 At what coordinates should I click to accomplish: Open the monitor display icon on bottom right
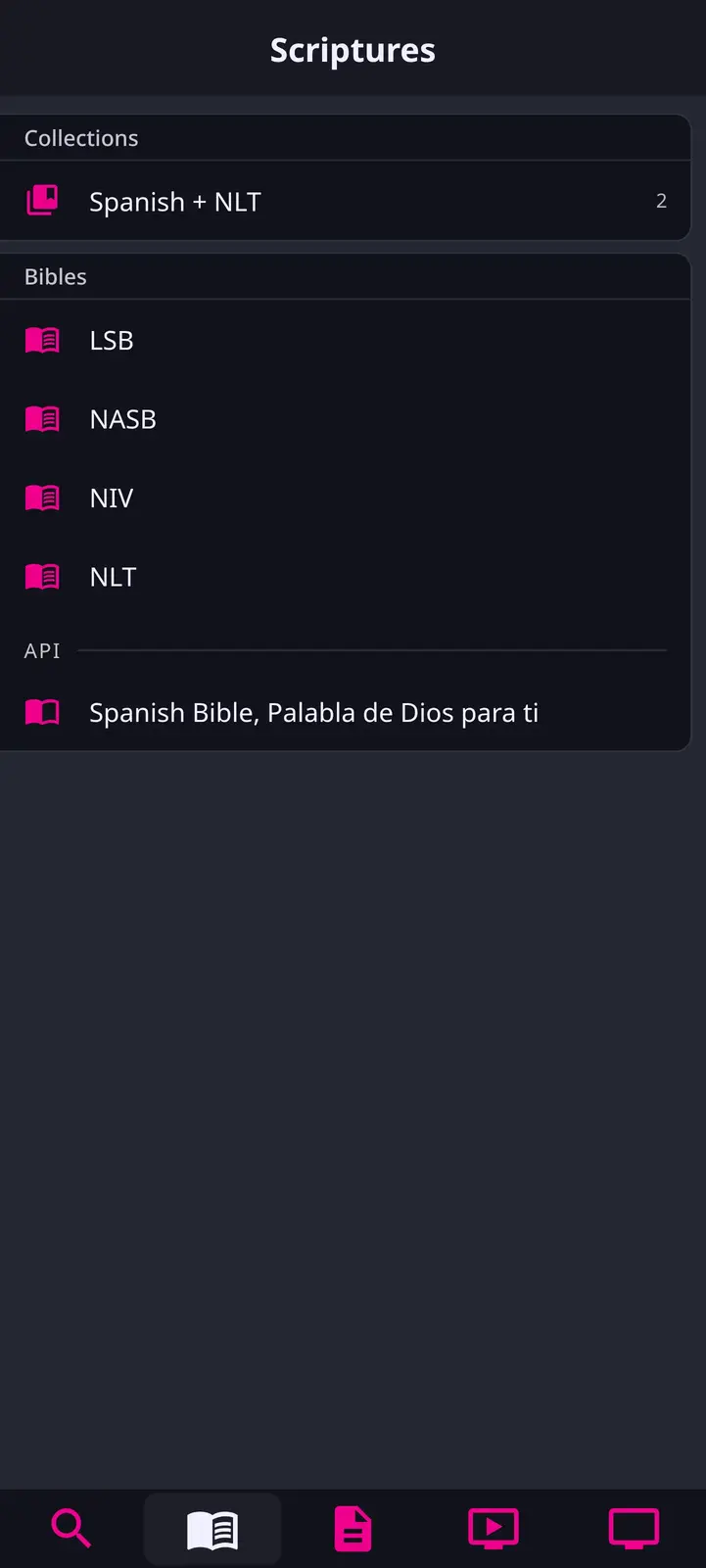(x=634, y=1527)
